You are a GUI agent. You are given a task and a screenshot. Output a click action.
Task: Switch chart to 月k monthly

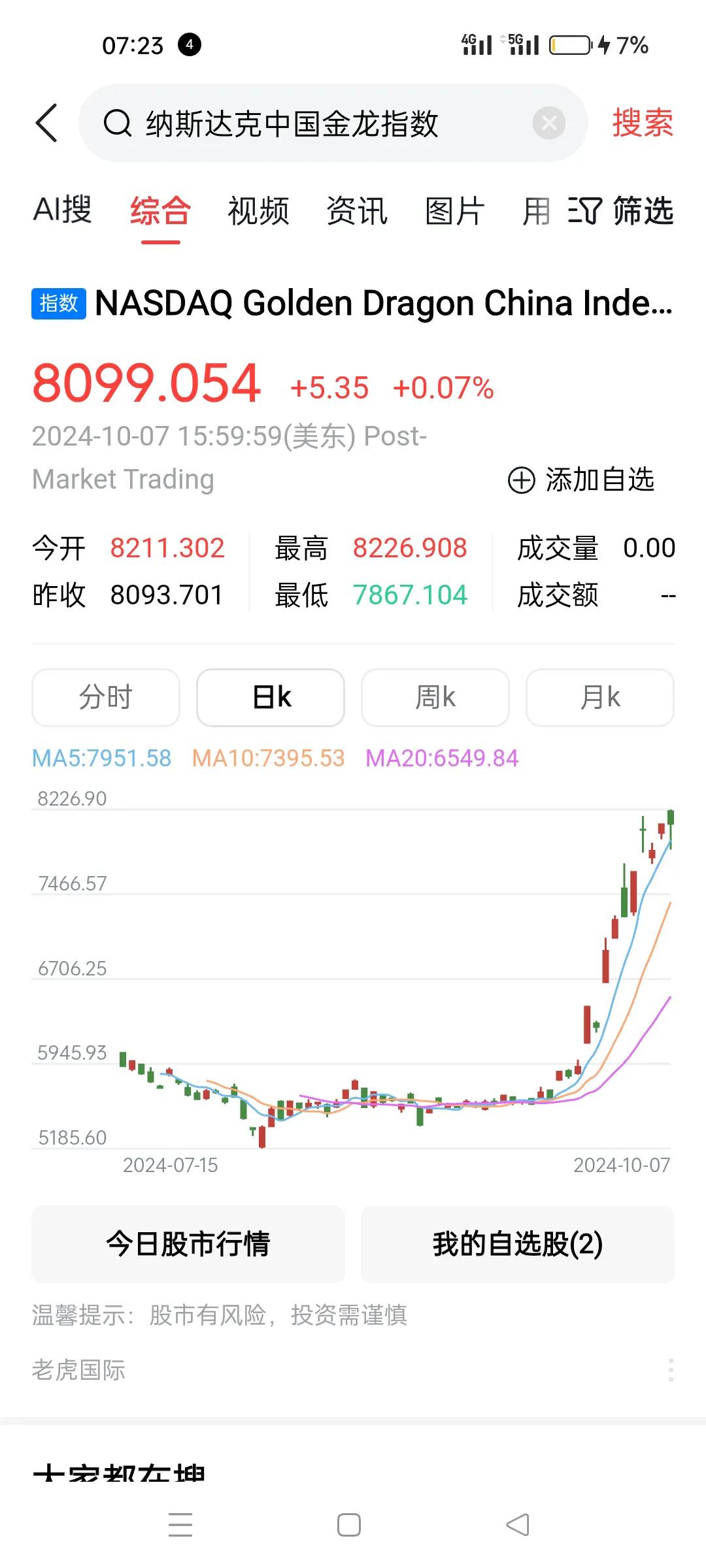(600, 697)
